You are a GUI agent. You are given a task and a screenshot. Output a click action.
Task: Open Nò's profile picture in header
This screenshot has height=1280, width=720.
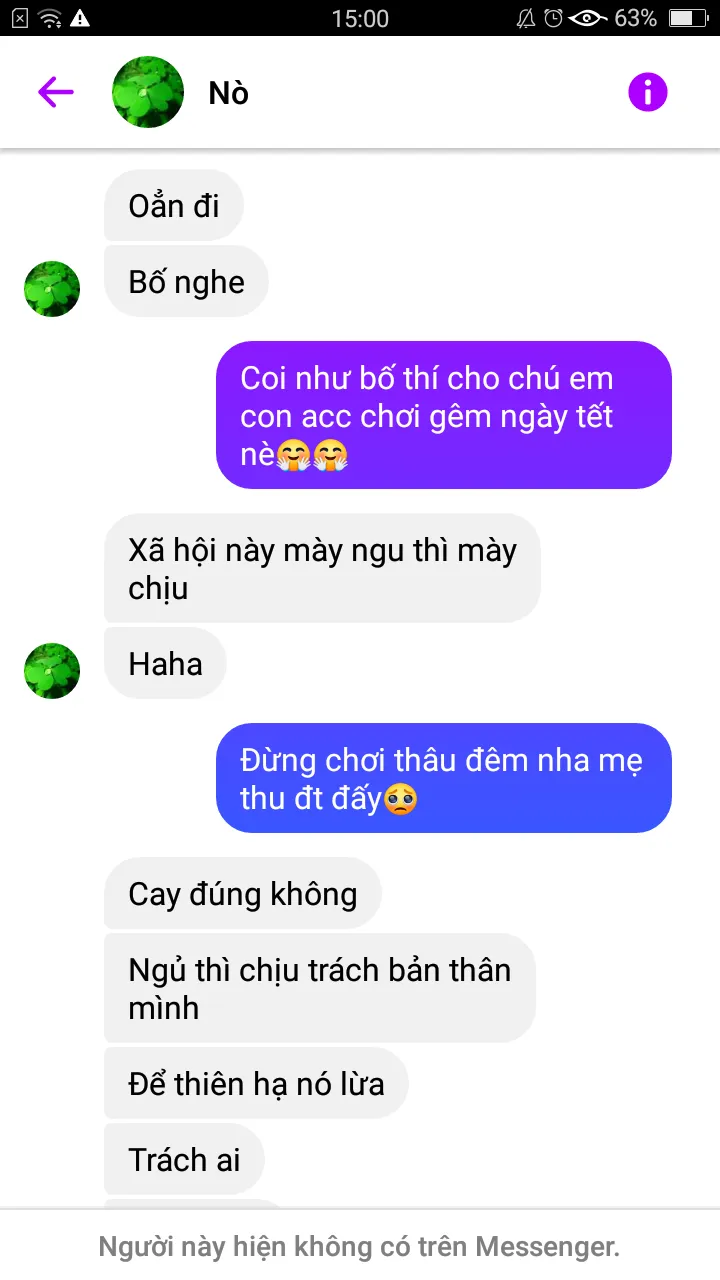point(148,92)
